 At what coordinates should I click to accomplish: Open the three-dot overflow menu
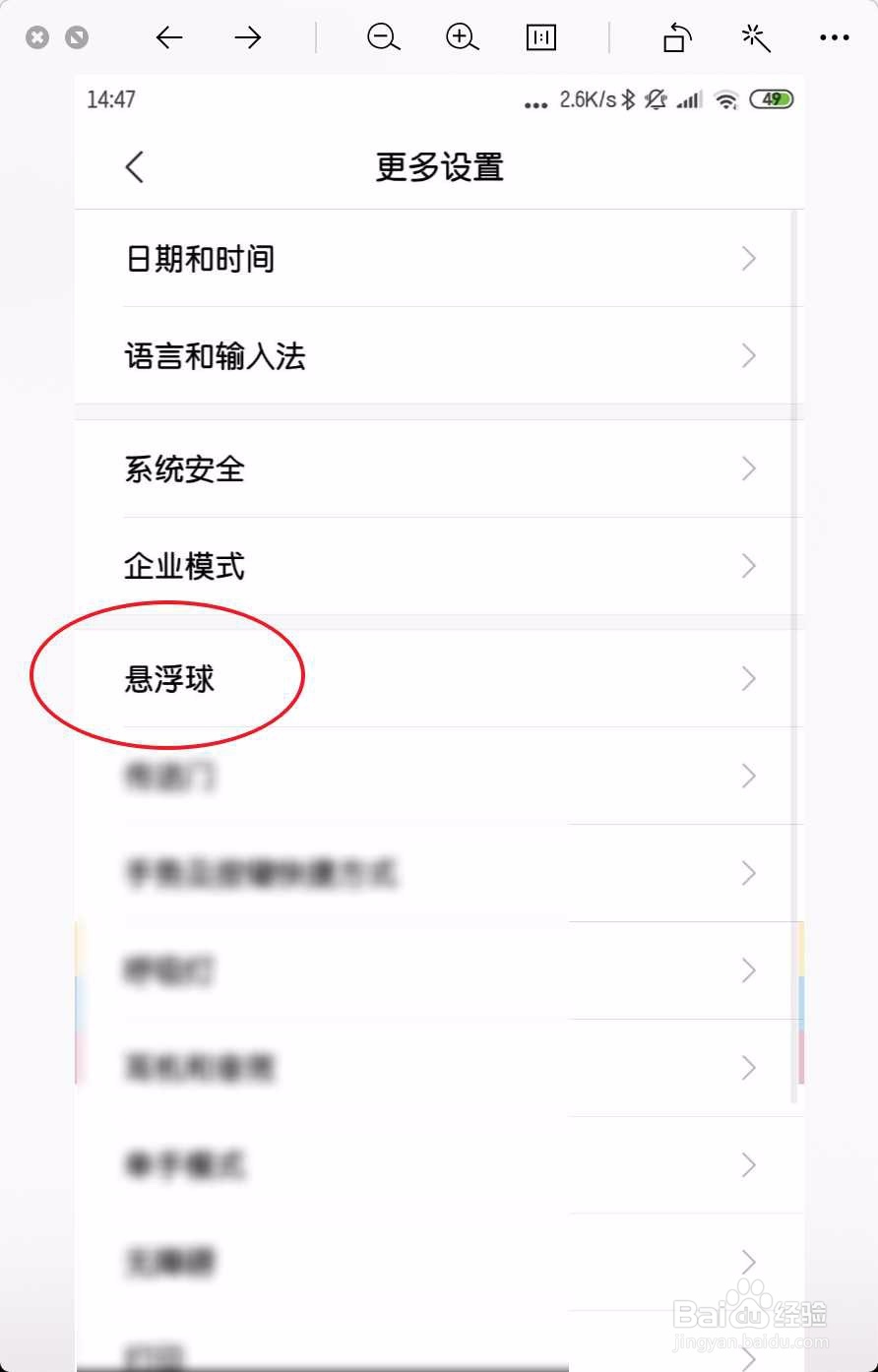coord(835,37)
